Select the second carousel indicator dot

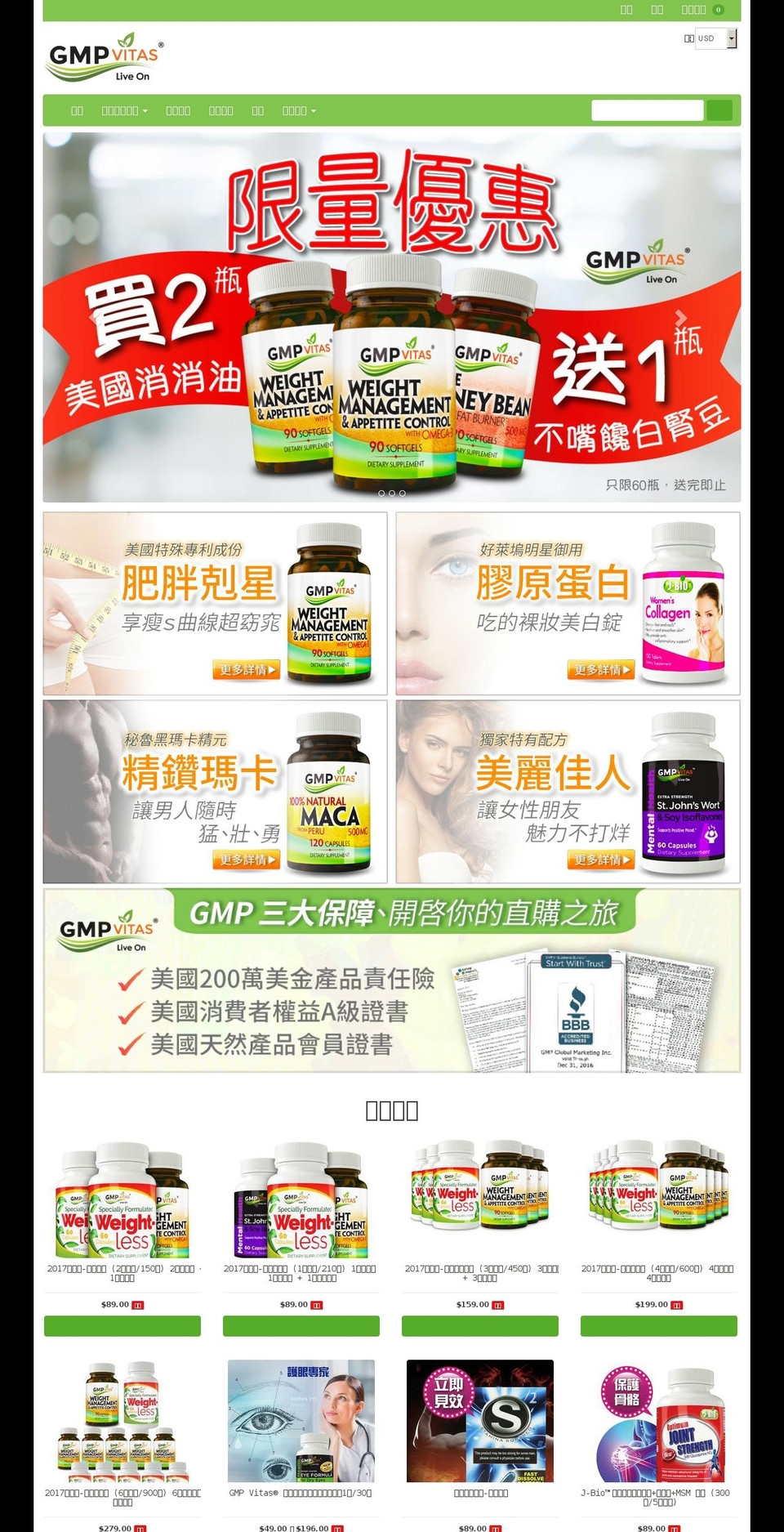coord(391,493)
